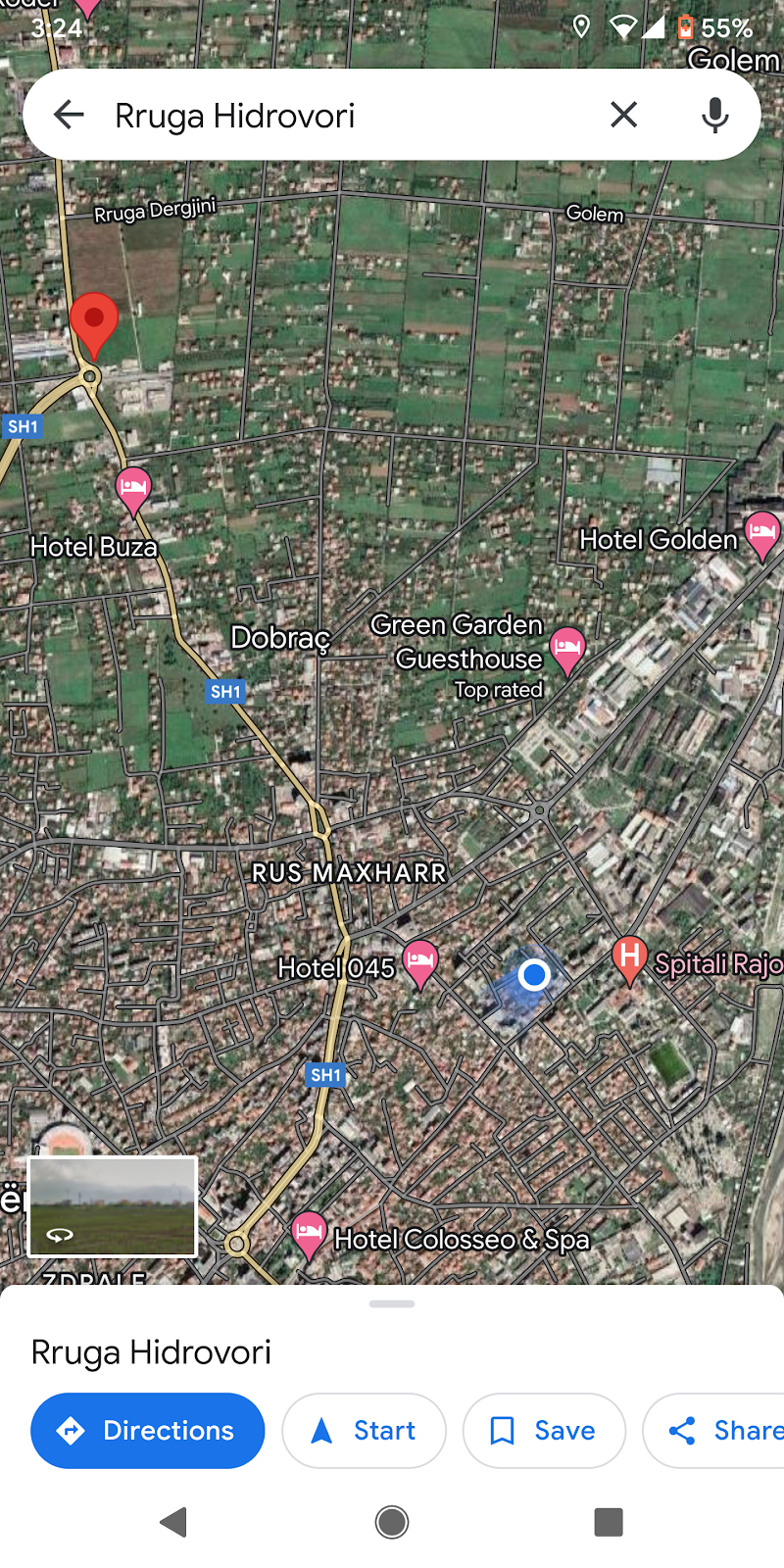Start voice search with the microphone

[715, 115]
